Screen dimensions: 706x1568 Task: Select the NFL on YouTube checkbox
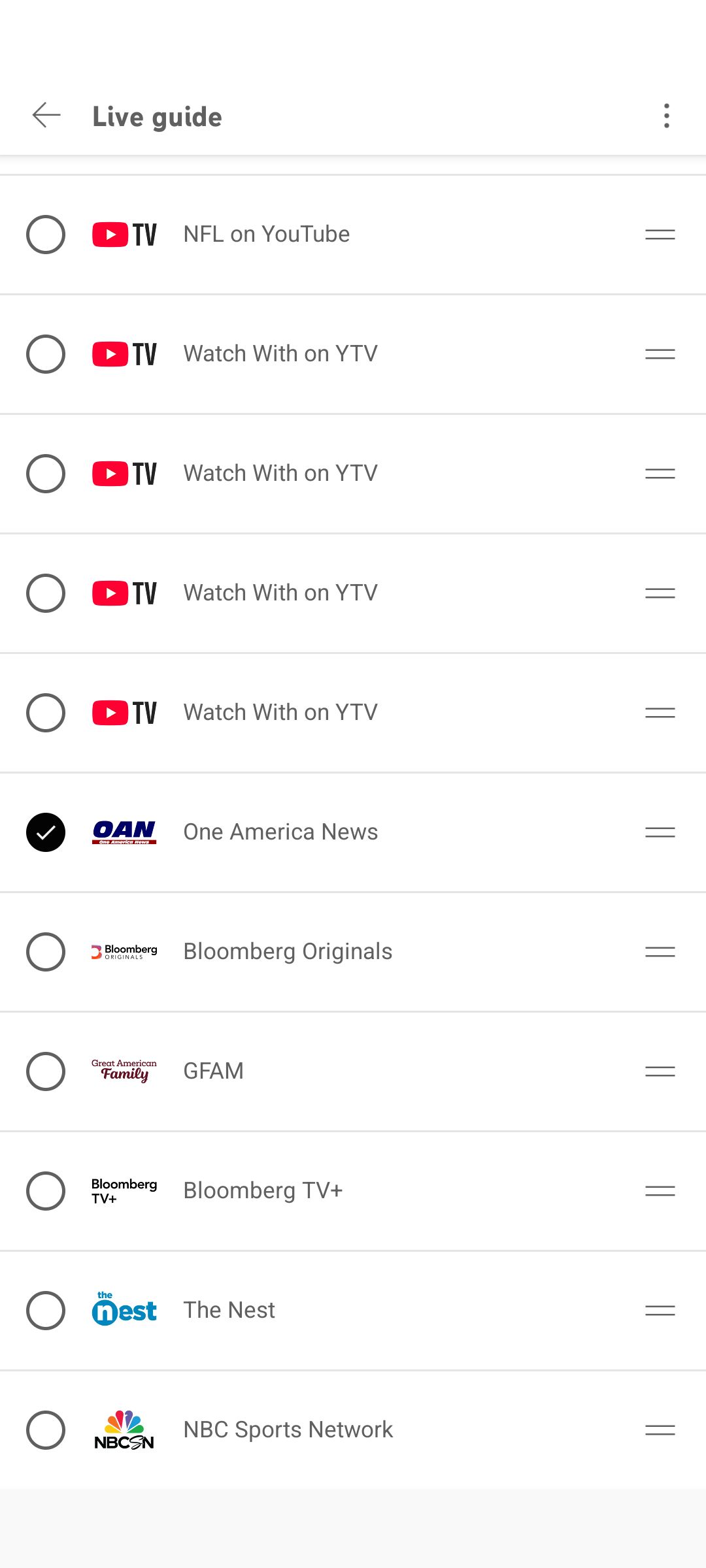[x=46, y=235]
